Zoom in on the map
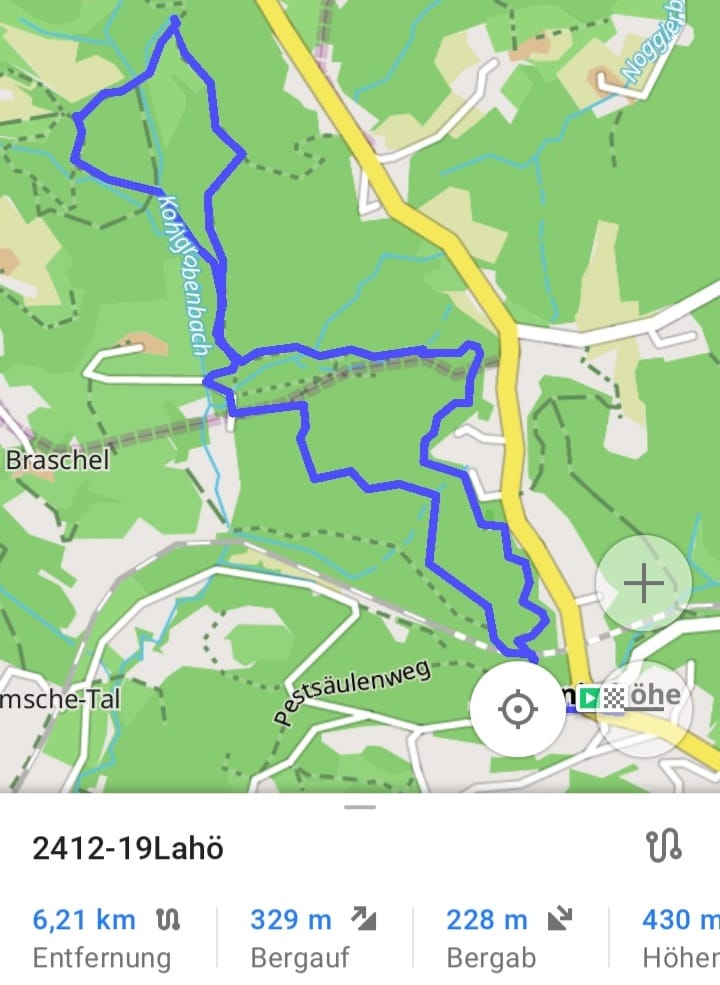Screen dimensions: 720x985 coord(643,583)
